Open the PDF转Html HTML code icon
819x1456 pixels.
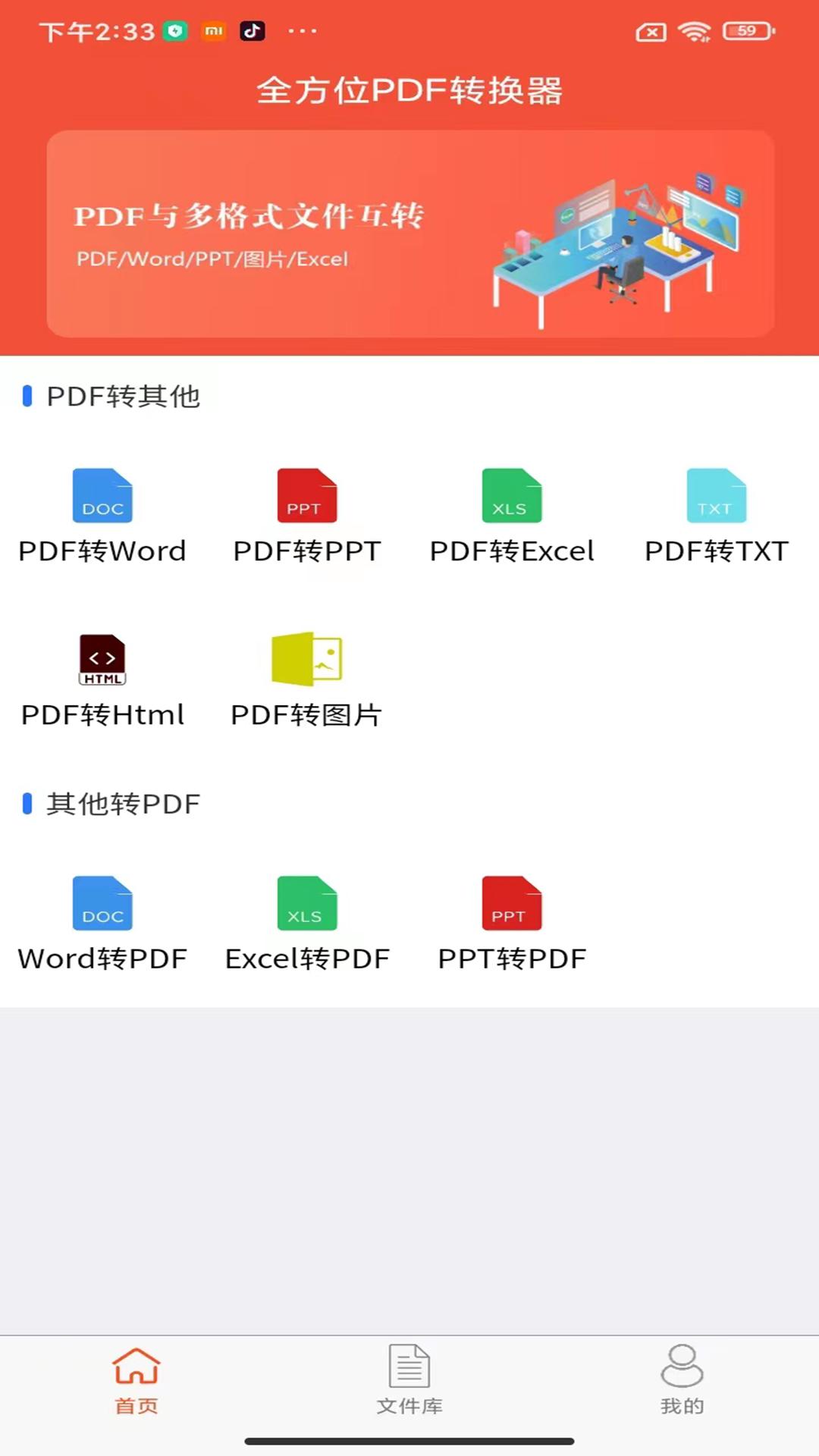point(102,660)
